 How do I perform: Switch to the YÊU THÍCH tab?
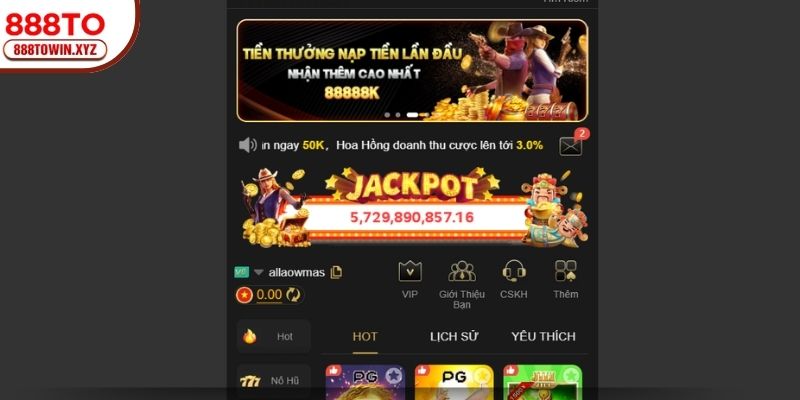coord(543,337)
